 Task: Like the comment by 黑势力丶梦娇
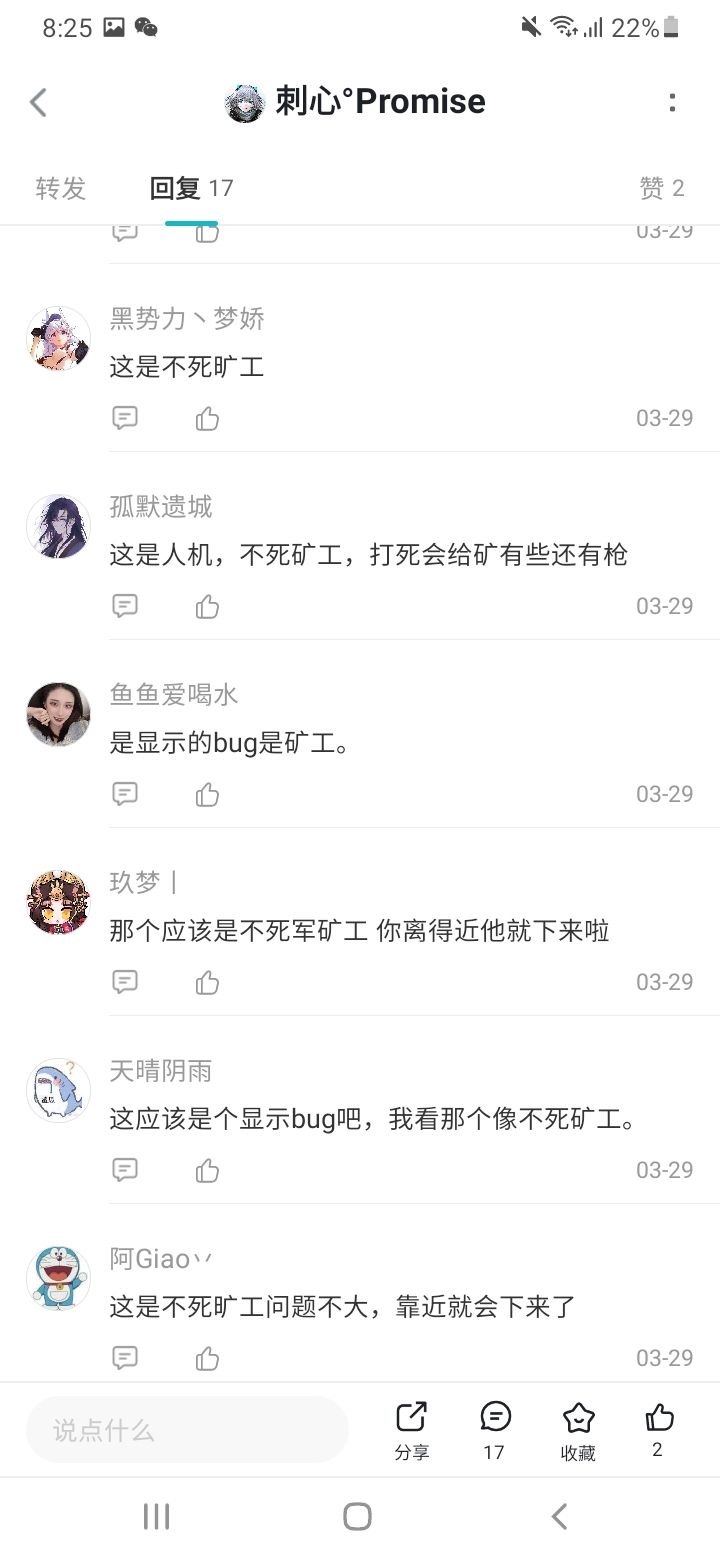click(x=207, y=418)
